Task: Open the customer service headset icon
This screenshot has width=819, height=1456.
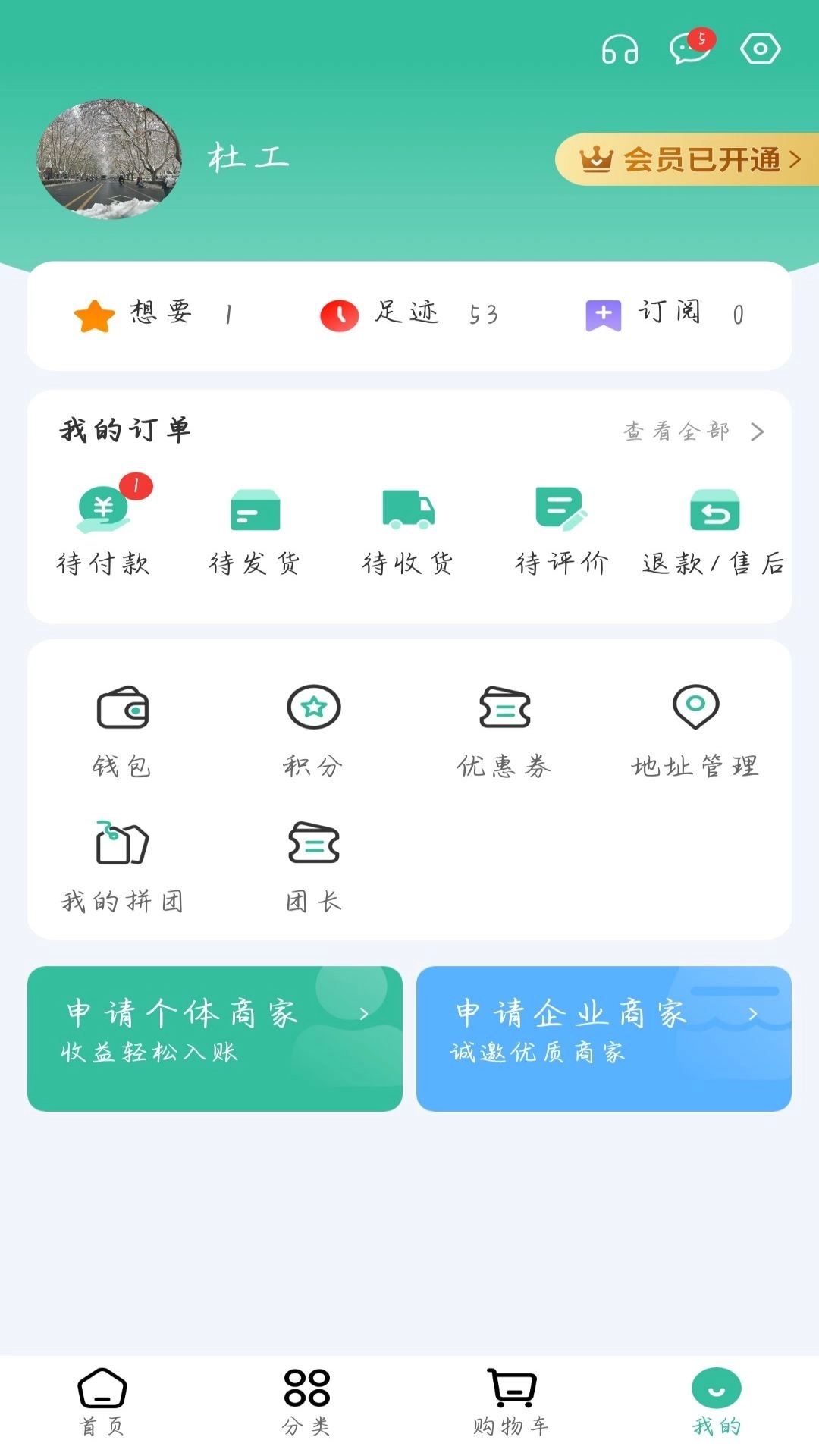Action: tap(620, 49)
